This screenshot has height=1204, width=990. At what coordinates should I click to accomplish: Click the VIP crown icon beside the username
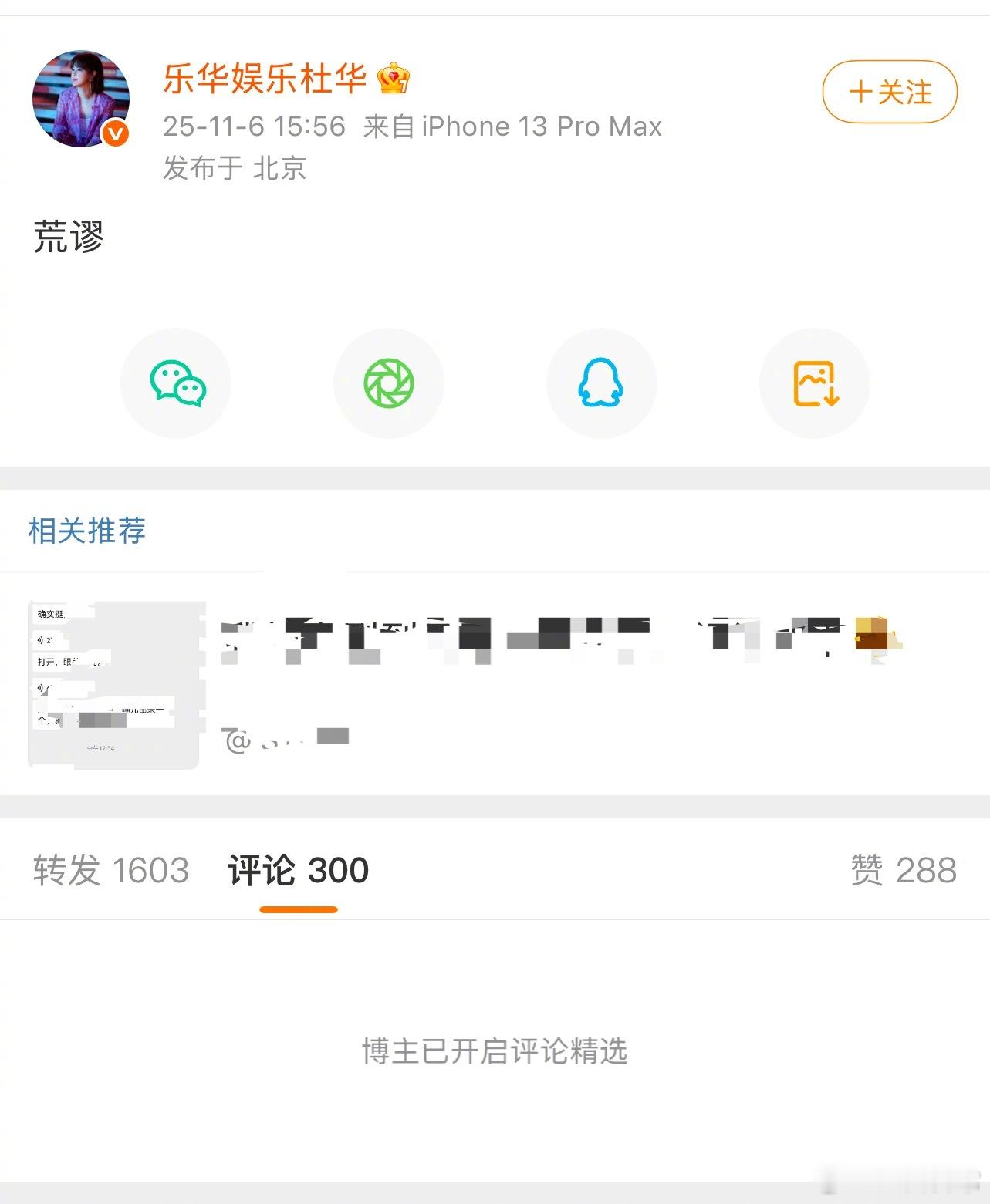point(394,78)
